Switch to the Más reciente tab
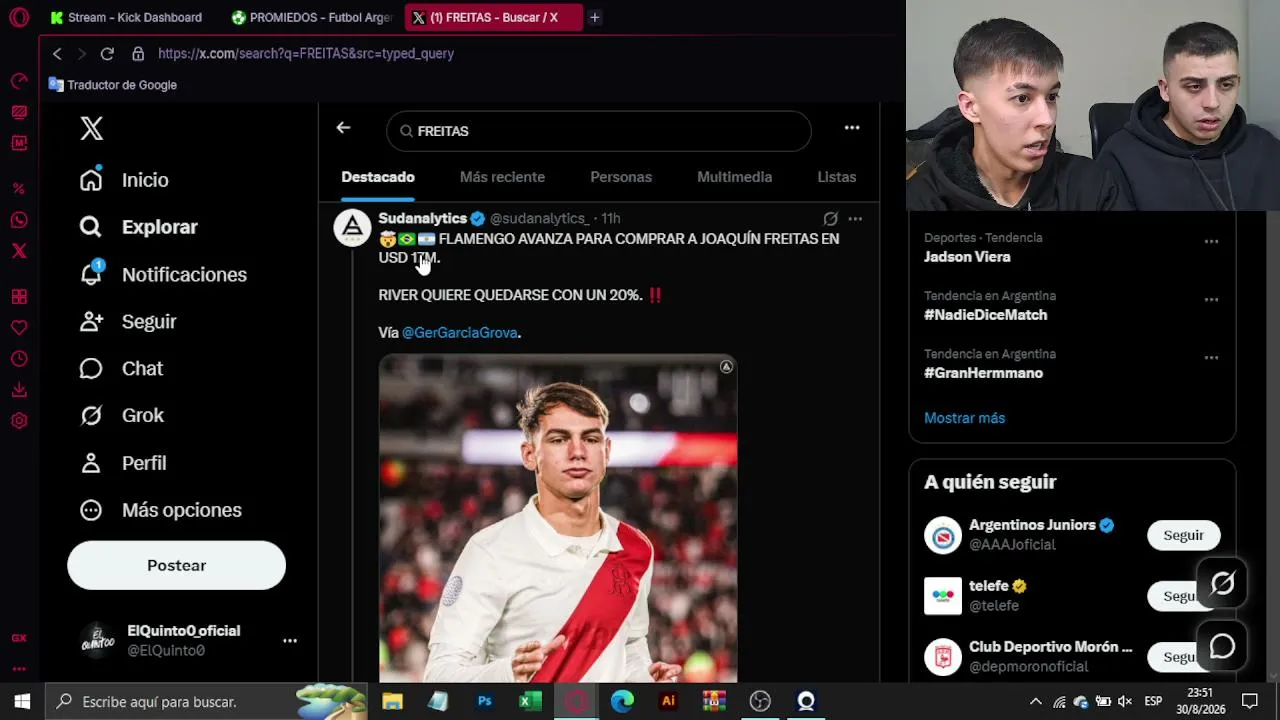1280x720 pixels. coord(502,177)
